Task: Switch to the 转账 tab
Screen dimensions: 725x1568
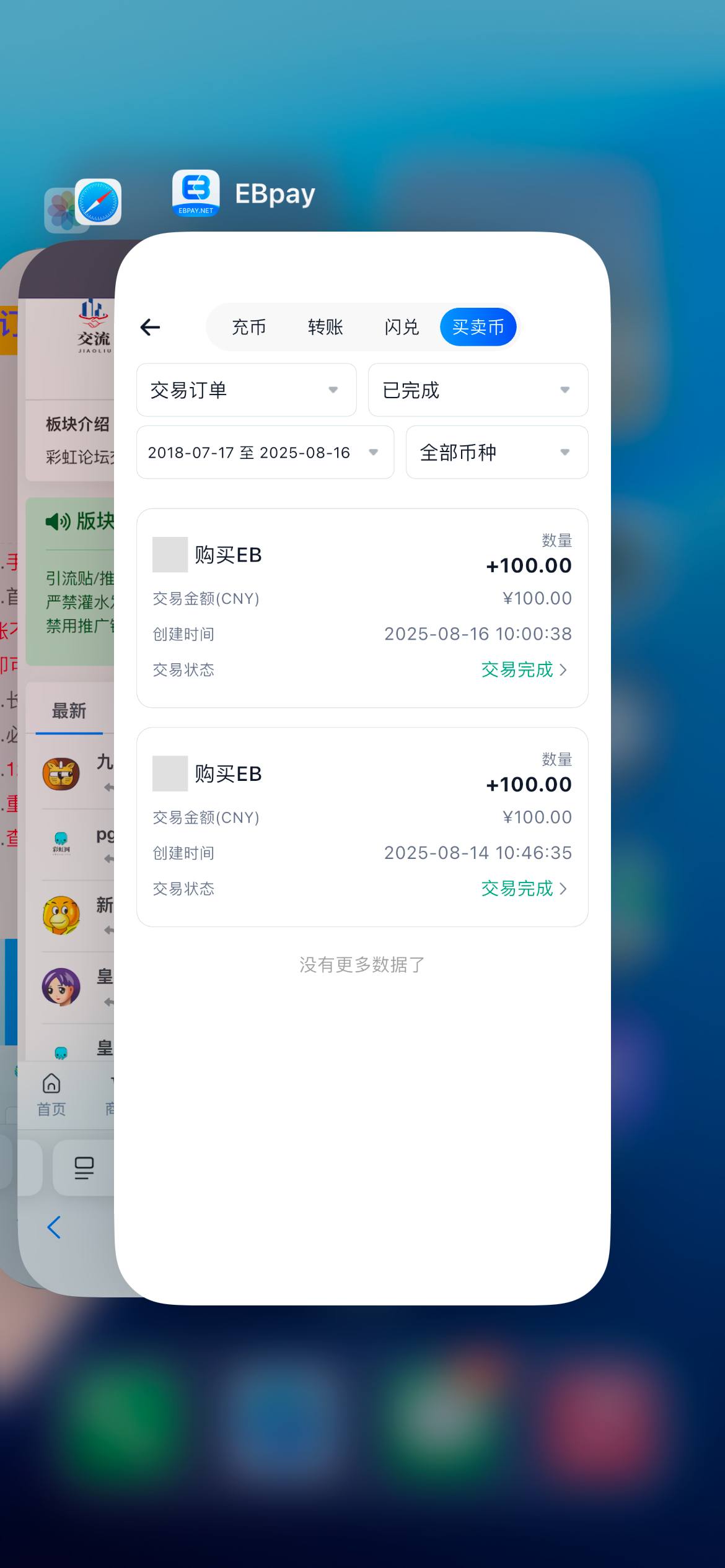Action: [x=325, y=327]
